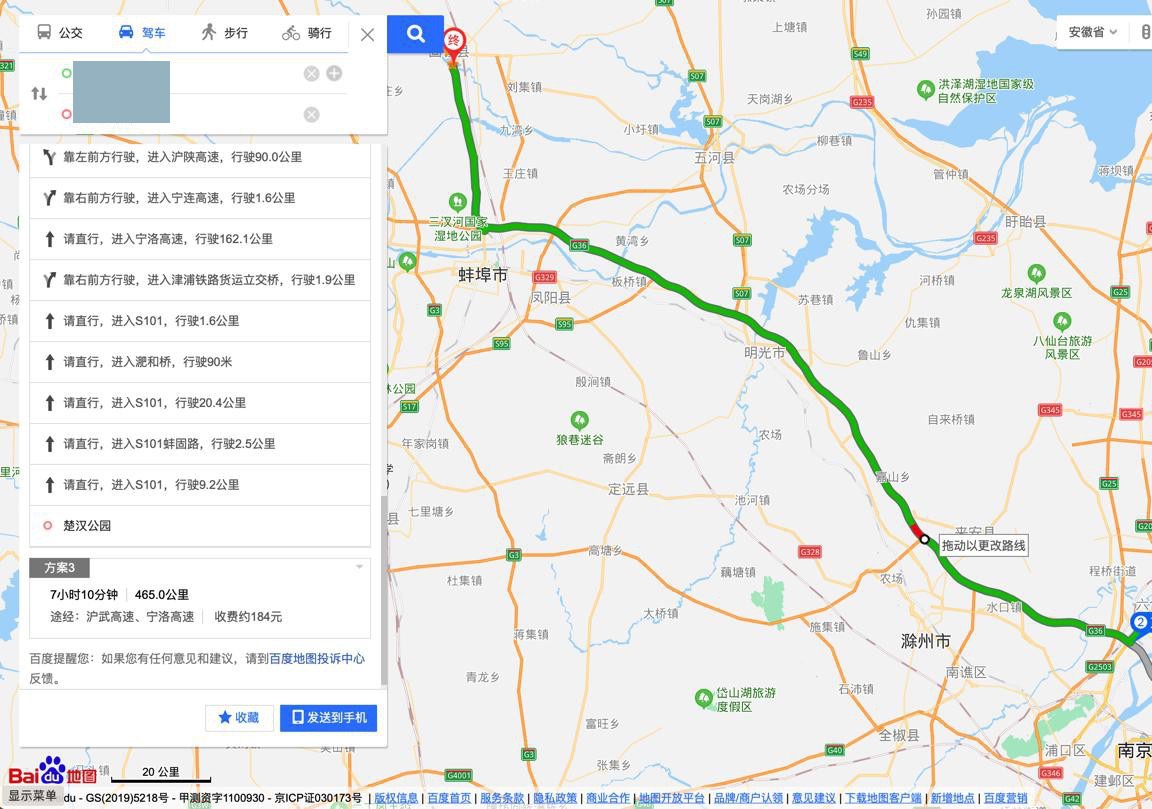Open the step entering 沪陕高速

(199, 157)
